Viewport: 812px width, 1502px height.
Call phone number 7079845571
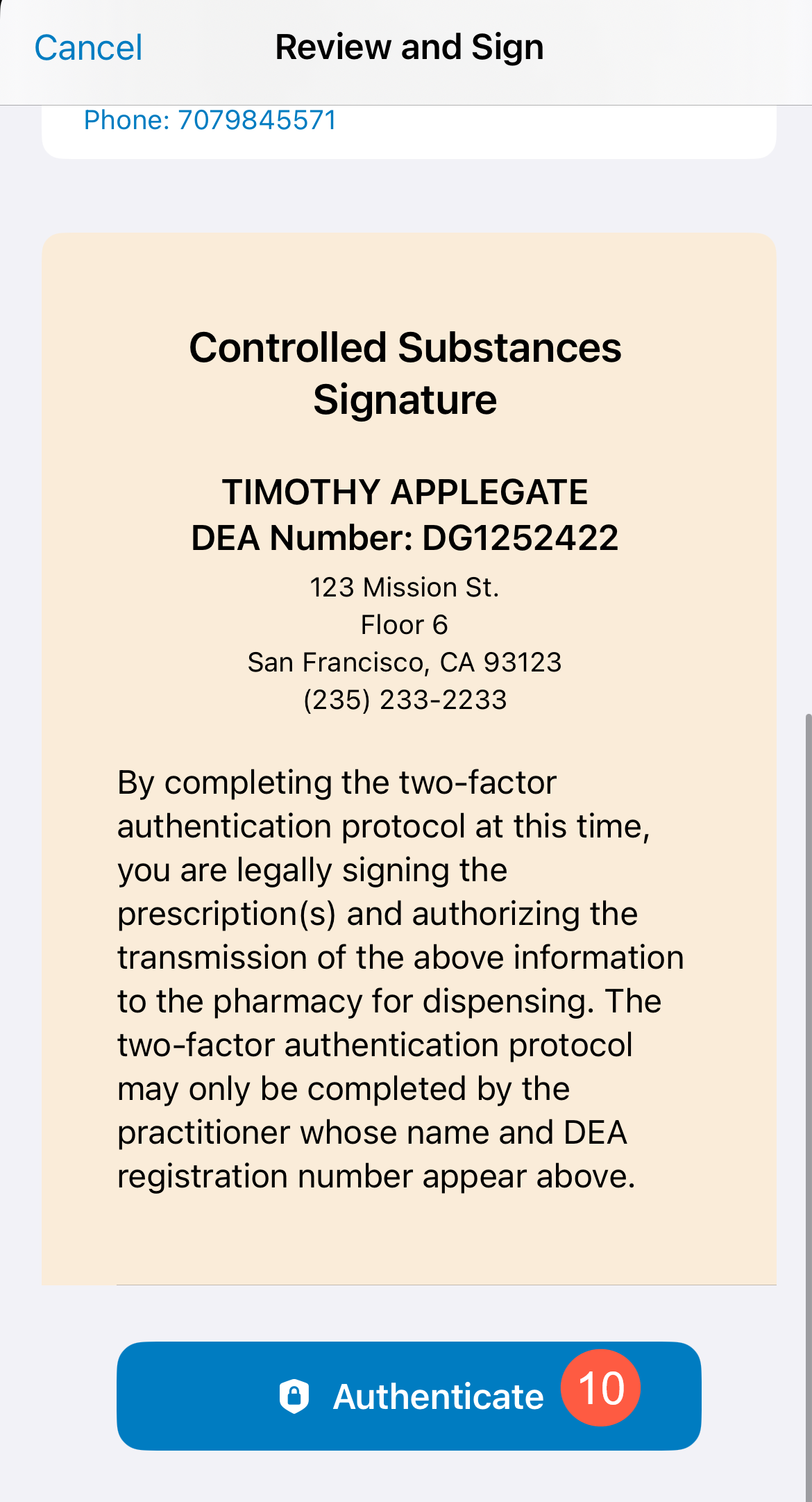click(210, 121)
